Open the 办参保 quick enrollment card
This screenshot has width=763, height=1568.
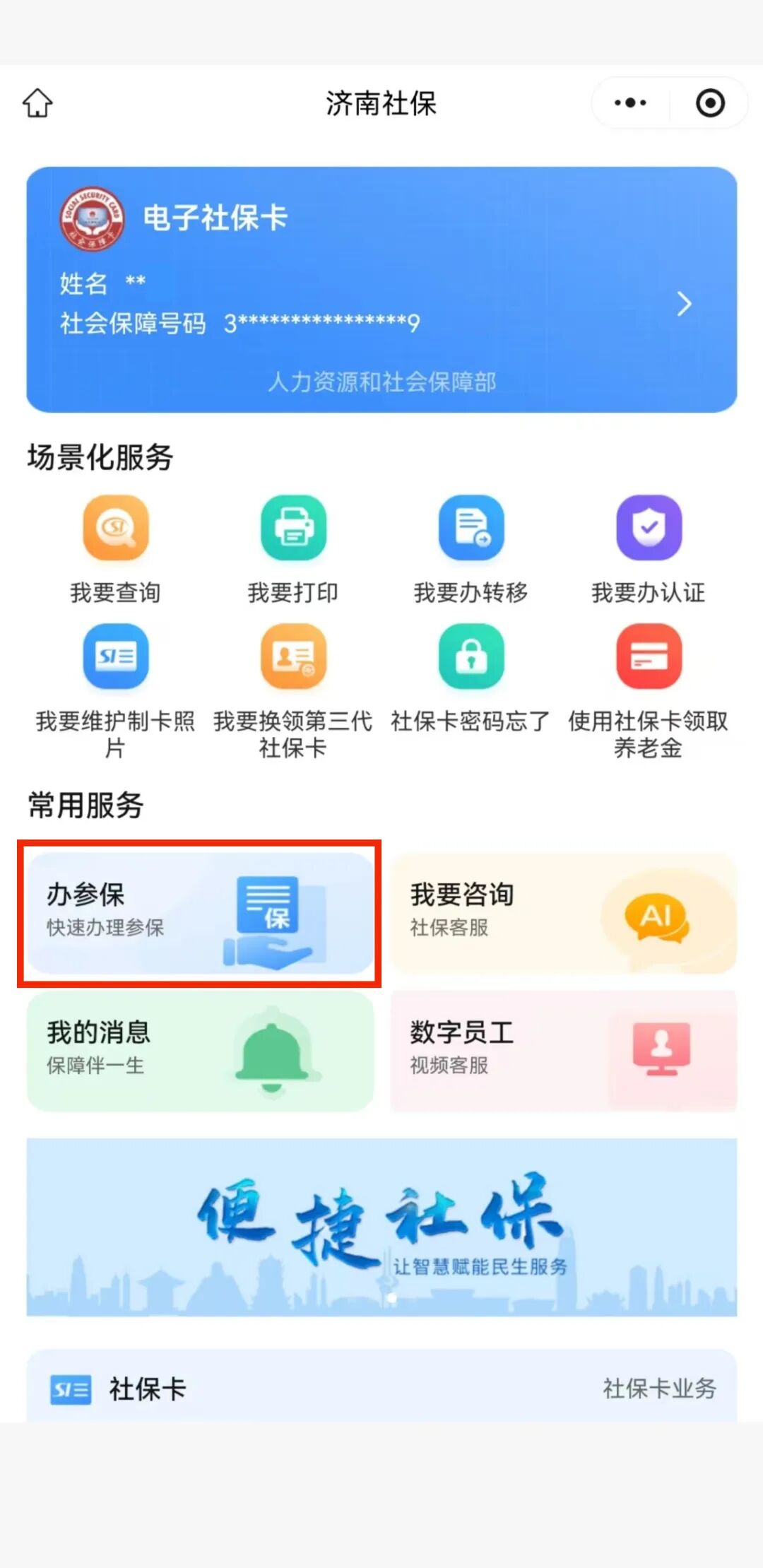point(200,913)
